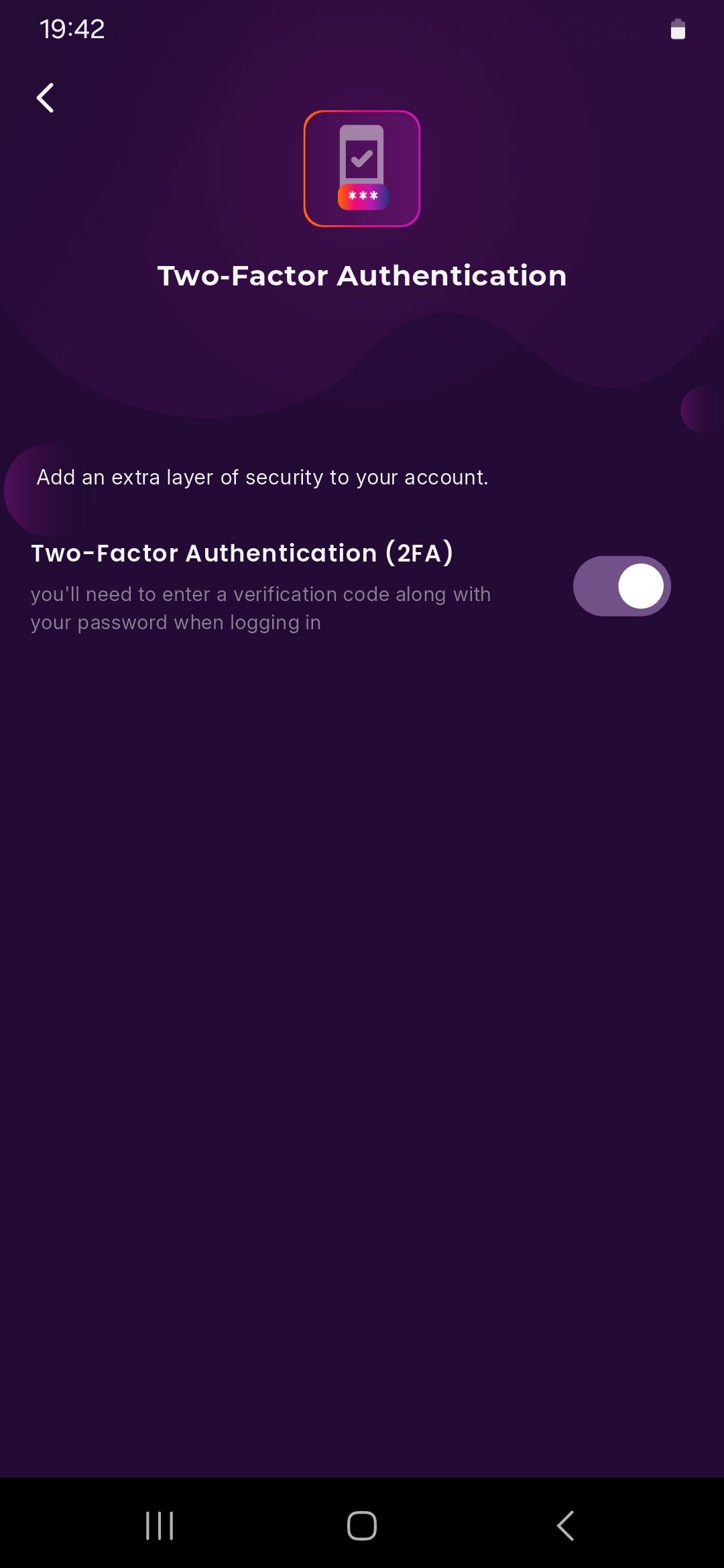Screen dimensions: 724x1568
Task: Open recent apps from navigation bar
Action: 160,1526
